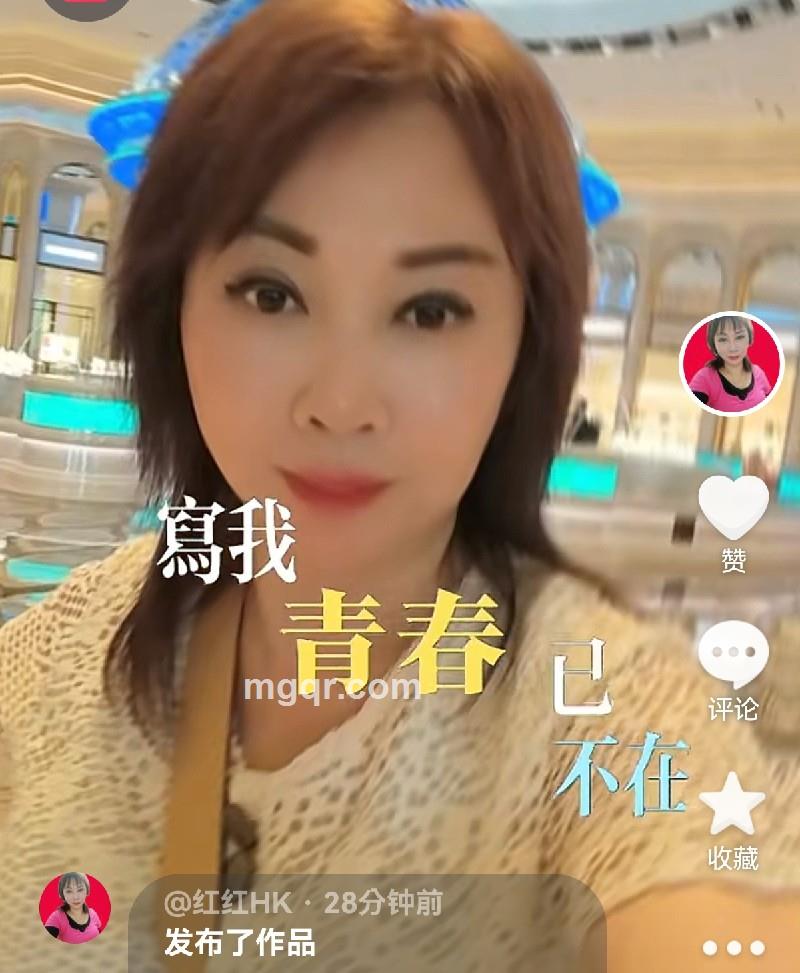This screenshot has height=973, width=800.
Task: Save the video with the 收藏 star
Action: [733, 805]
